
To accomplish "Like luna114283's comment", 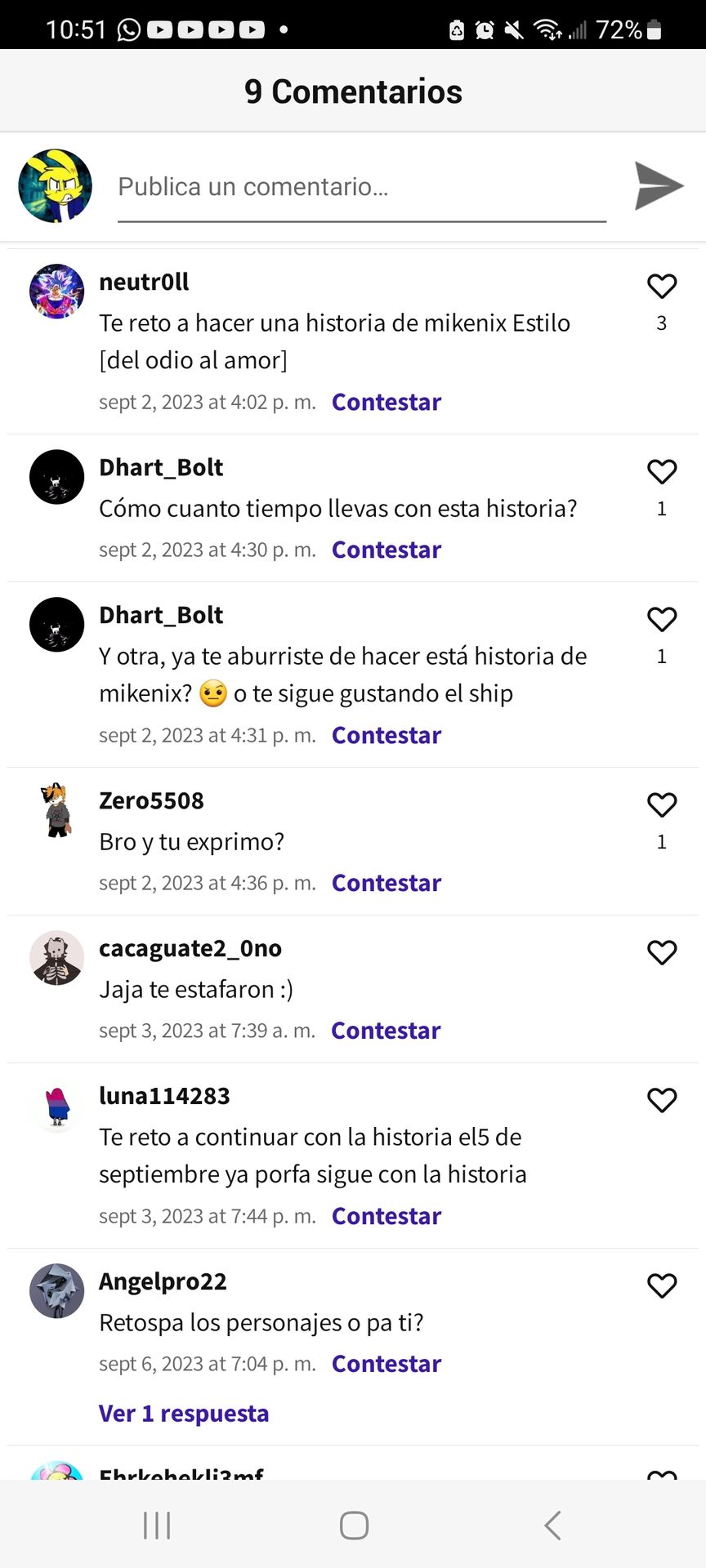I will (x=662, y=1100).
